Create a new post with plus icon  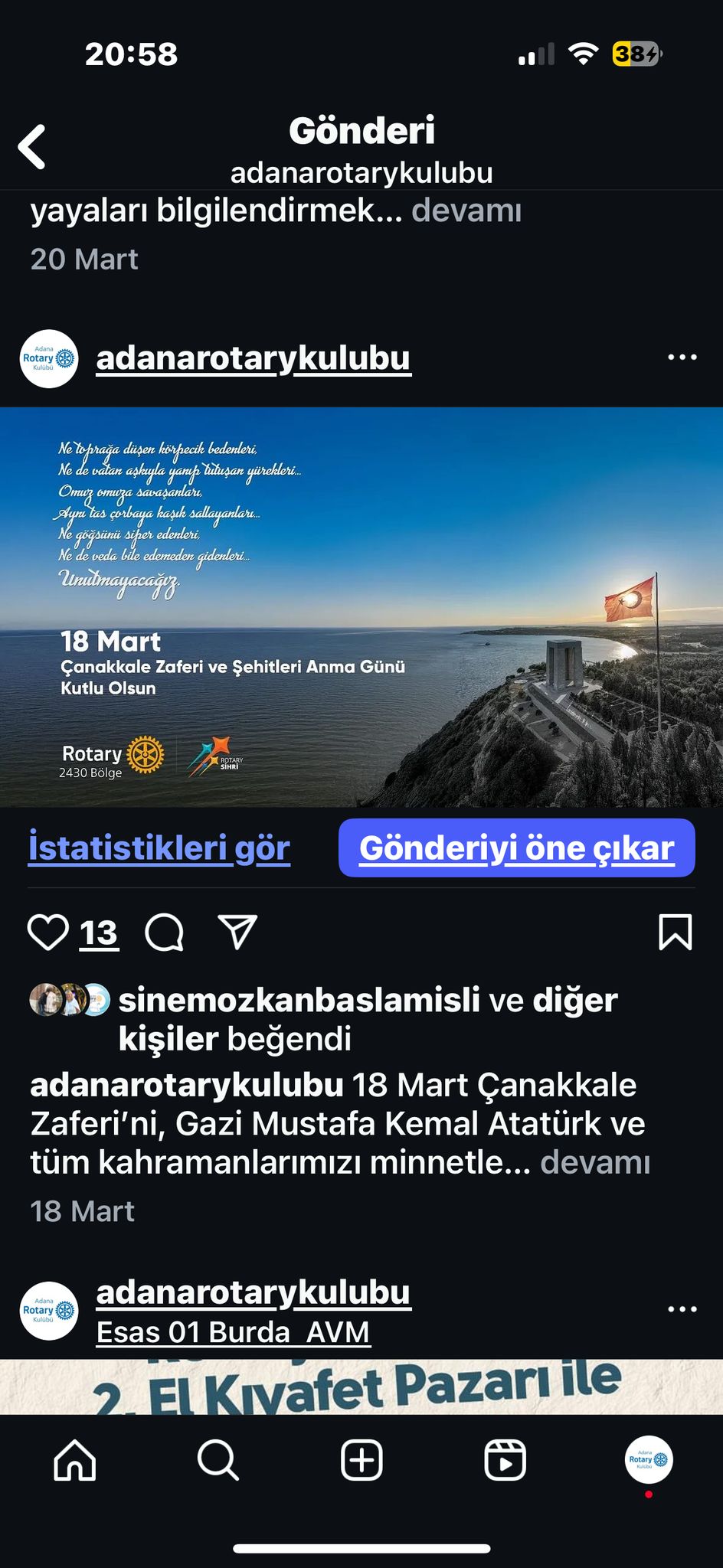tap(361, 1460)
